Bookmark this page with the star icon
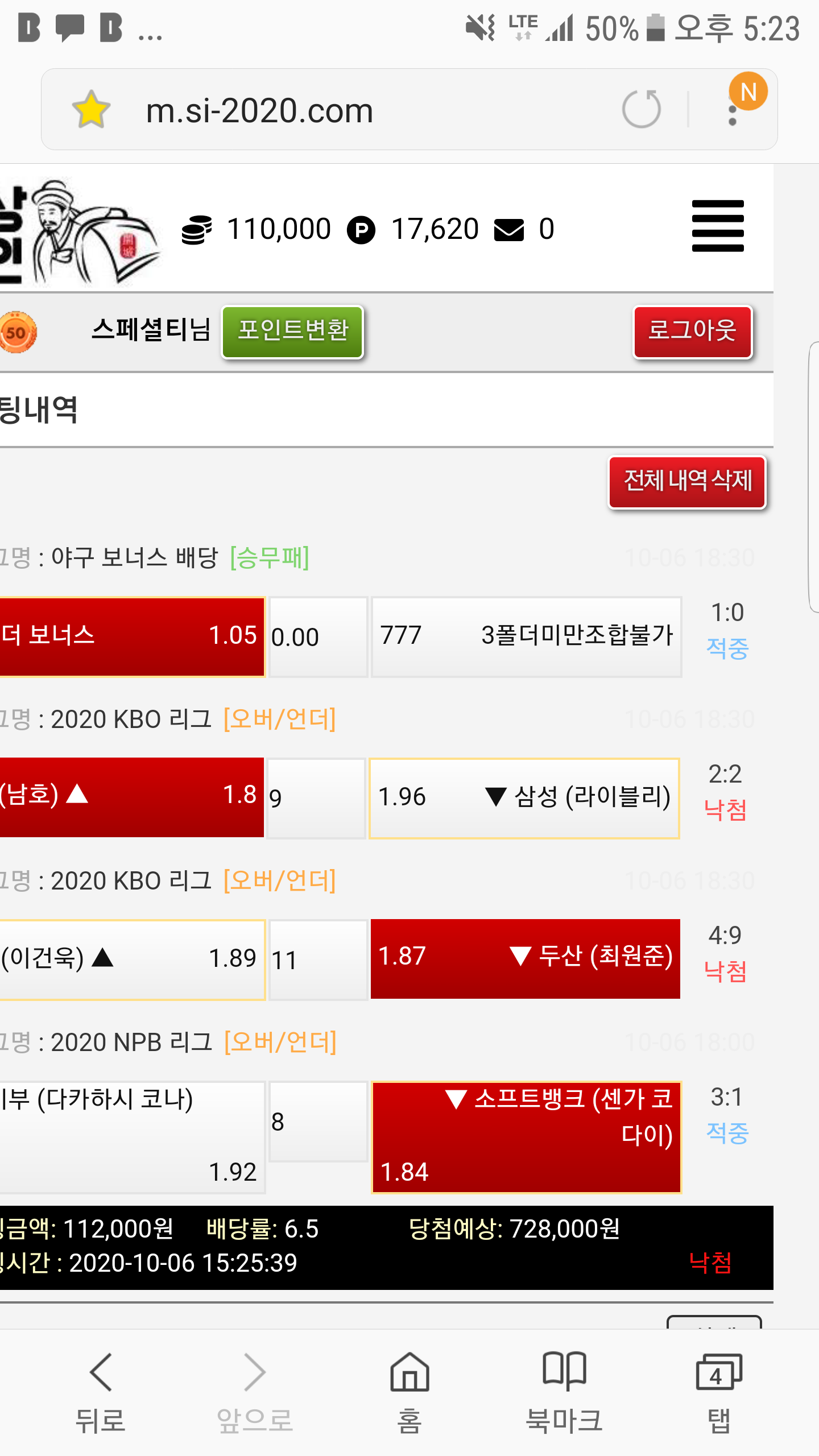This screenshot has height=1456, width=819. (91, 109)
